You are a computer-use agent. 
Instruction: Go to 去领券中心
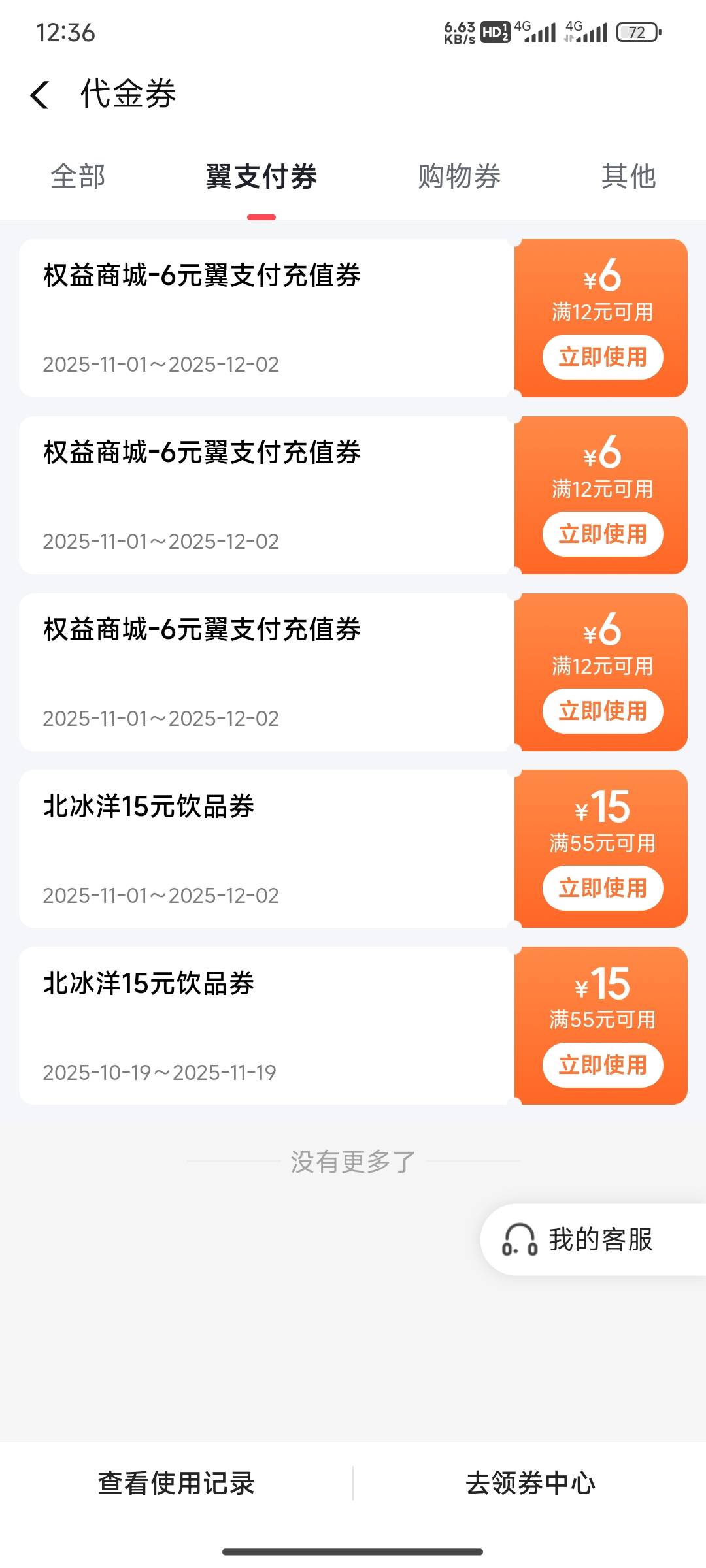(530, 1483)
